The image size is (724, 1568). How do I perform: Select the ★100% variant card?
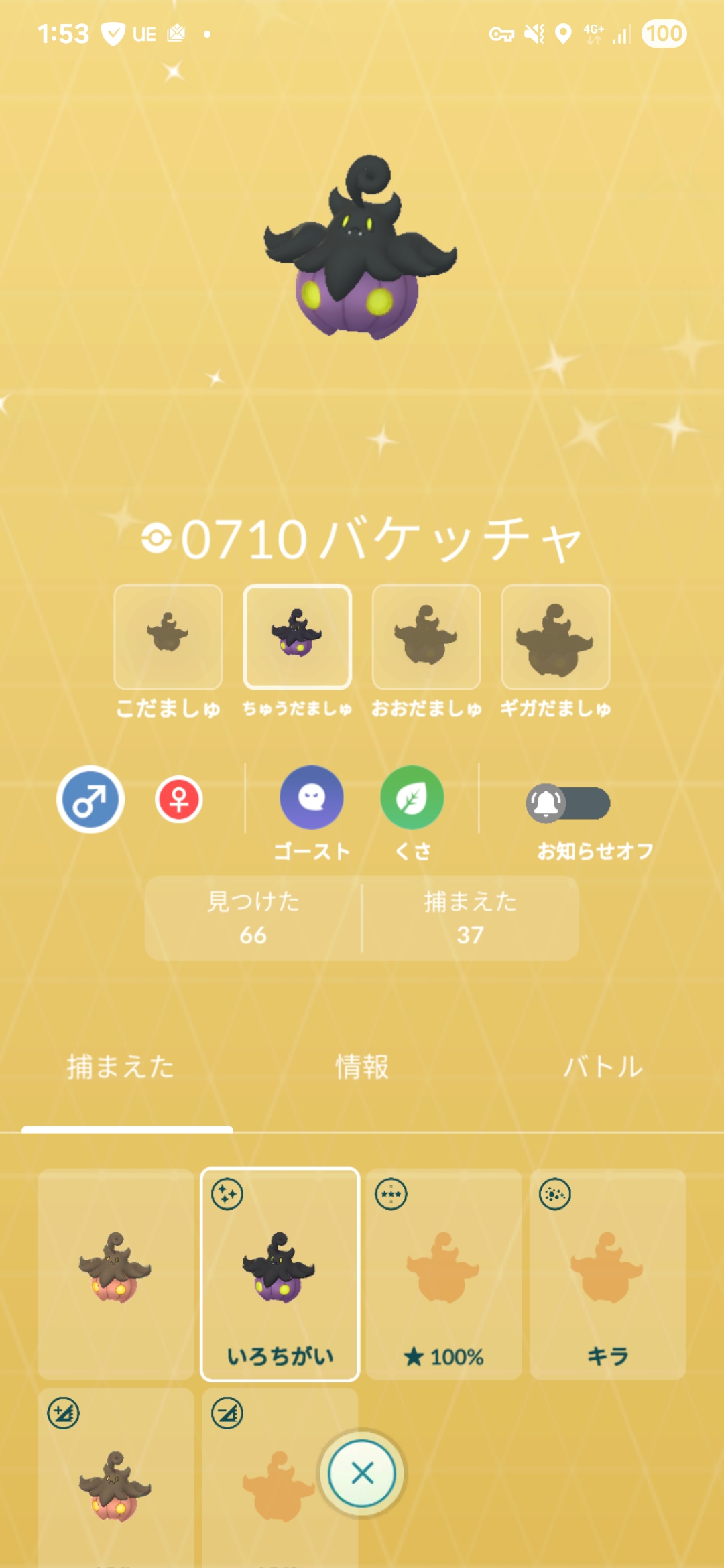444,1273
